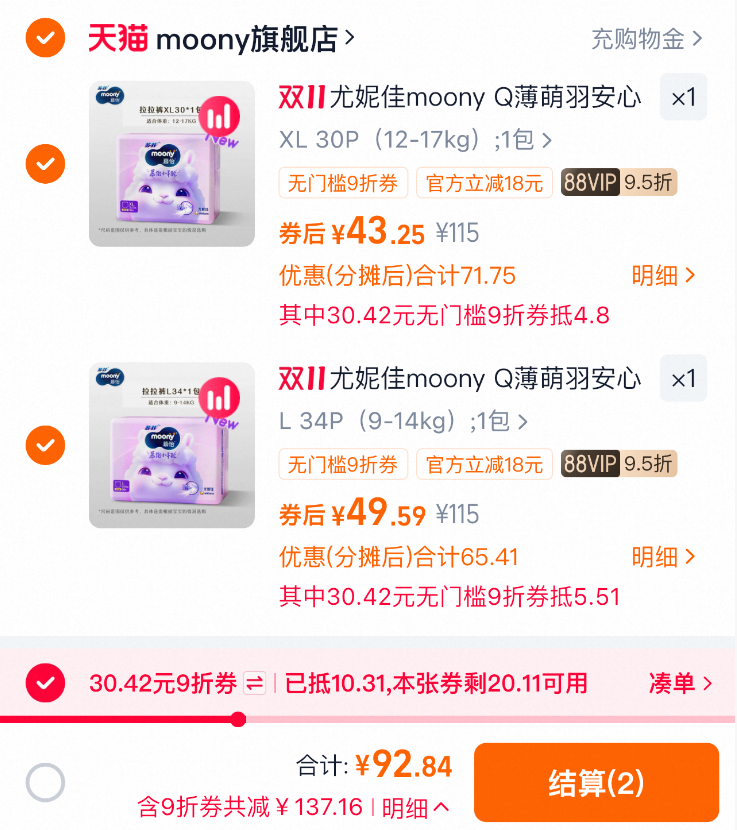737x830 pixels.
Task: View 明细 for the 71.75 discount
Action: 663,276
